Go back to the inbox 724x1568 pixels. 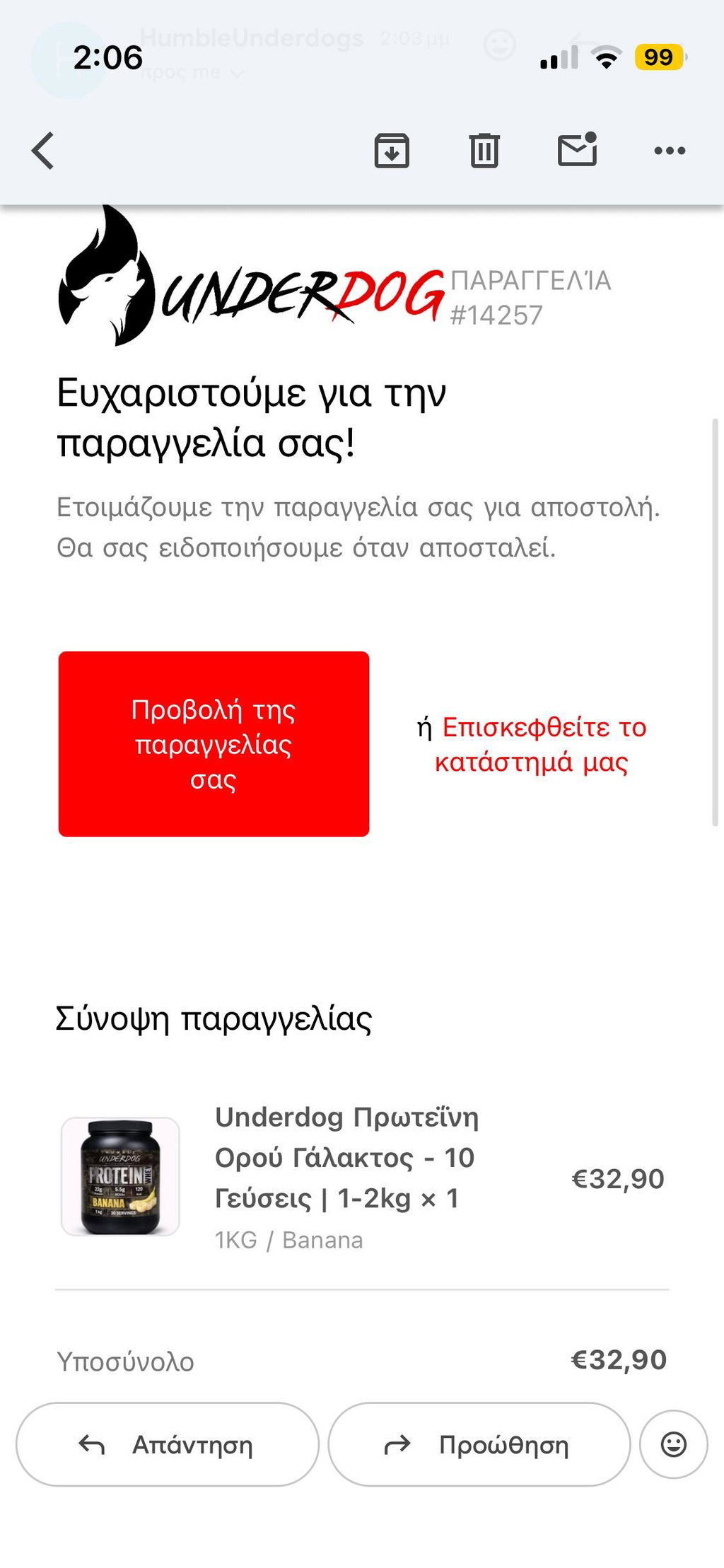(x=43, y=151)
